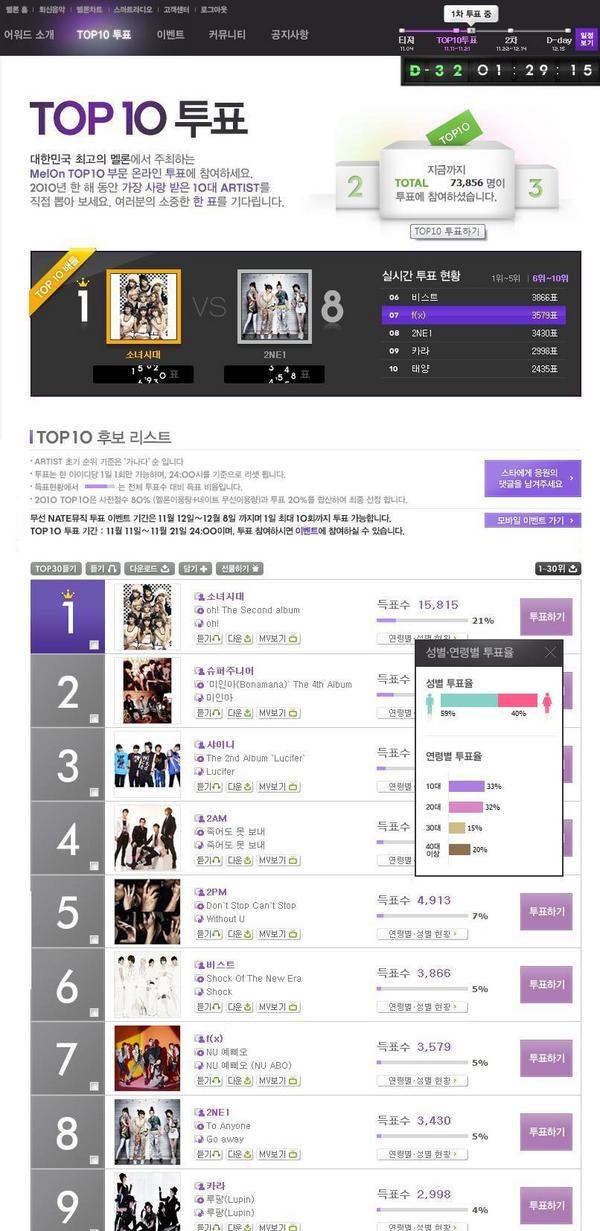600x1231 pixels.
Task: Open the 일정보기 schedule button
Action: 586,38
